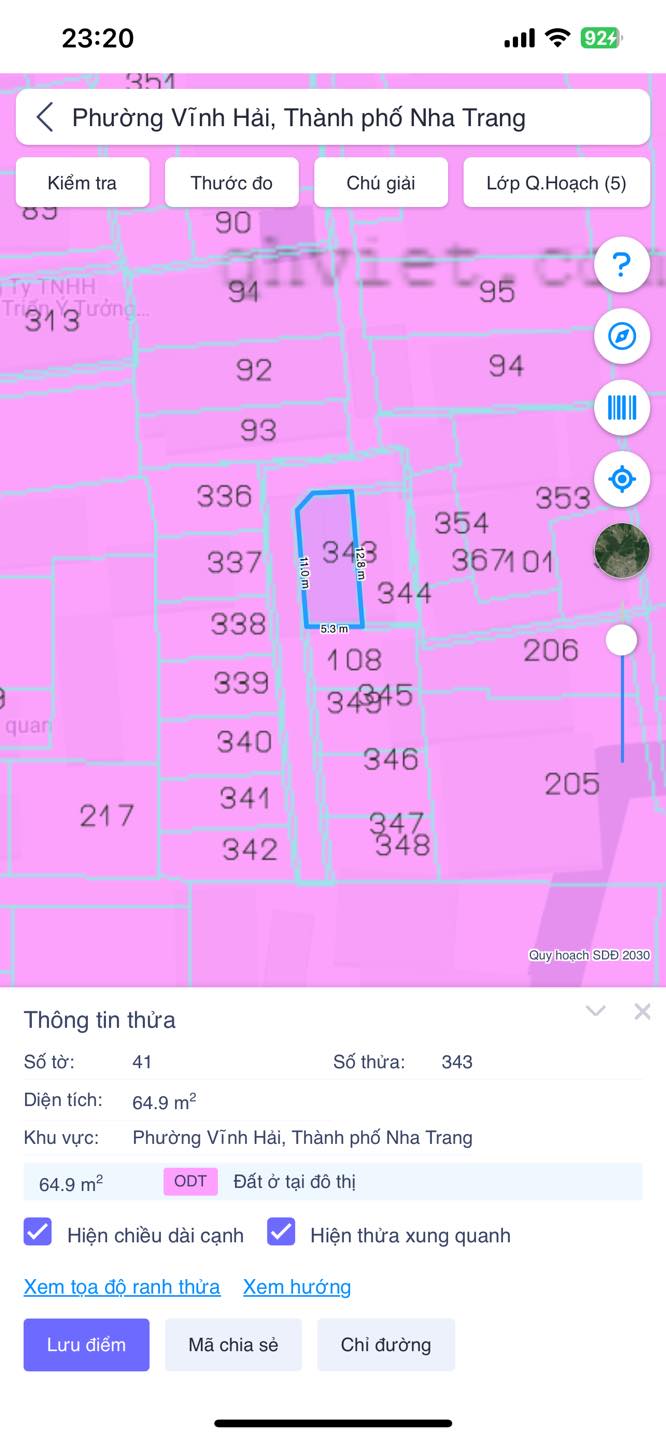Image resolution: width=666 pixels, height=1440 pixels.
Task: Uncheck Hiện chiều dài cạnh
Action: pos(38,1232)
